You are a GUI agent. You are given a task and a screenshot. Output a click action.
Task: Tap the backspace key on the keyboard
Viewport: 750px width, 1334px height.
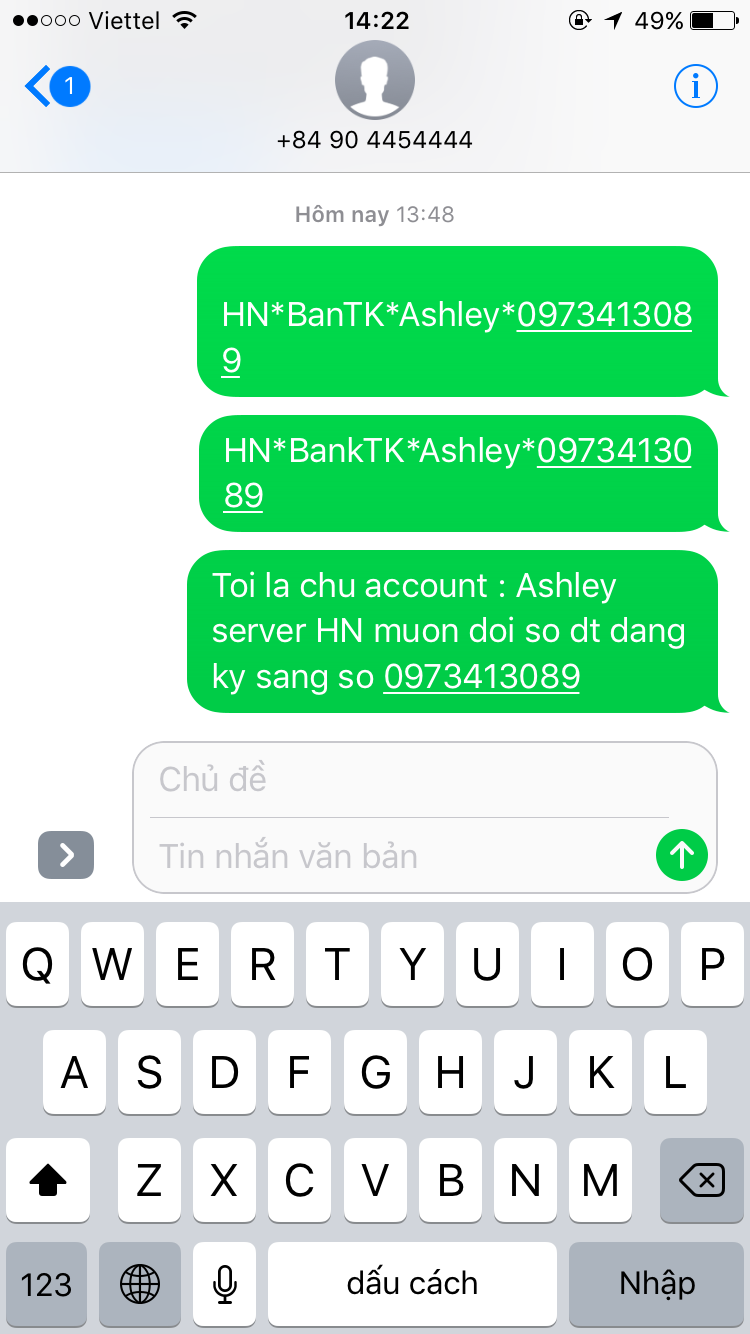coord(702,1182)
